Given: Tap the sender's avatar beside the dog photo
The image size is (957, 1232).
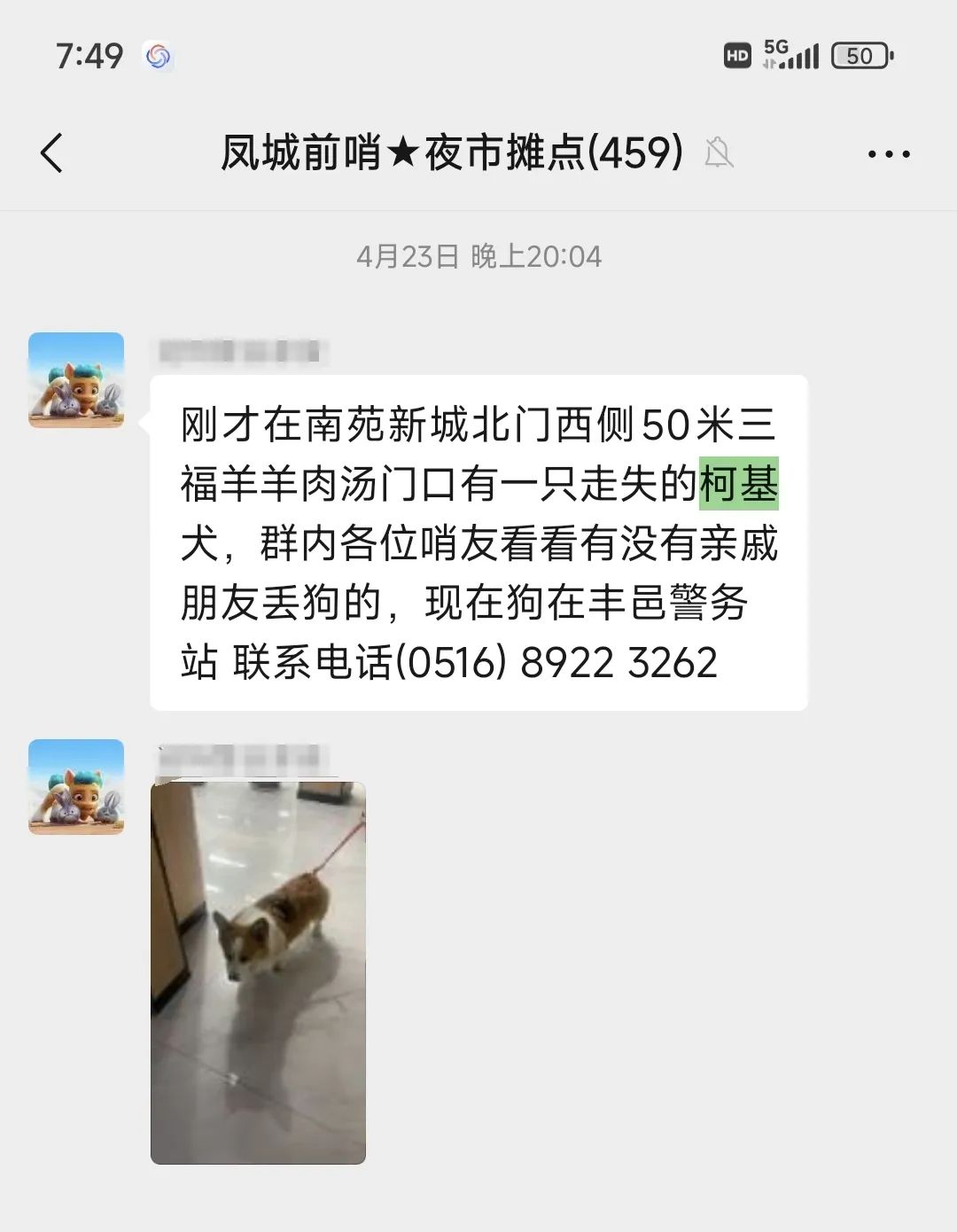Looking at the screenshot, I should pos(76,787).
